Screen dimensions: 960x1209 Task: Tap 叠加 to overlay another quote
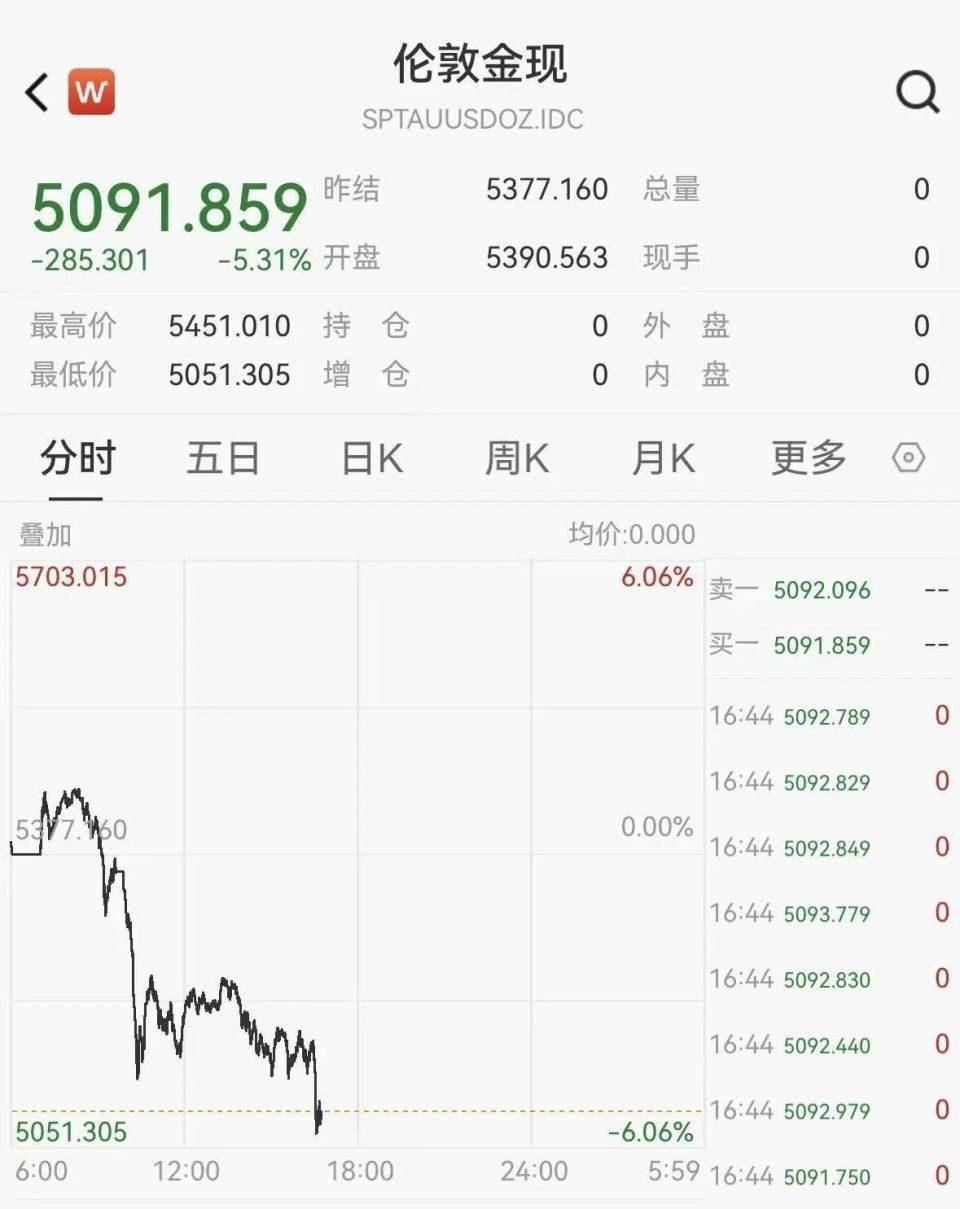pyautogui.click(x=46, y=535)
